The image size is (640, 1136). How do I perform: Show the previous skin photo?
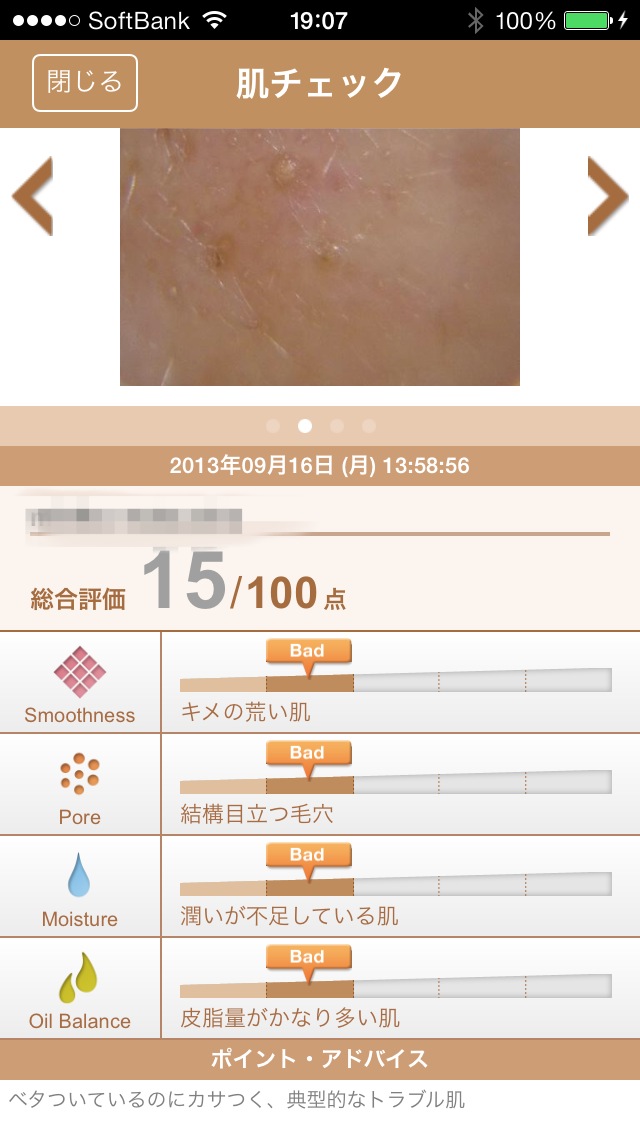point(33,196)
